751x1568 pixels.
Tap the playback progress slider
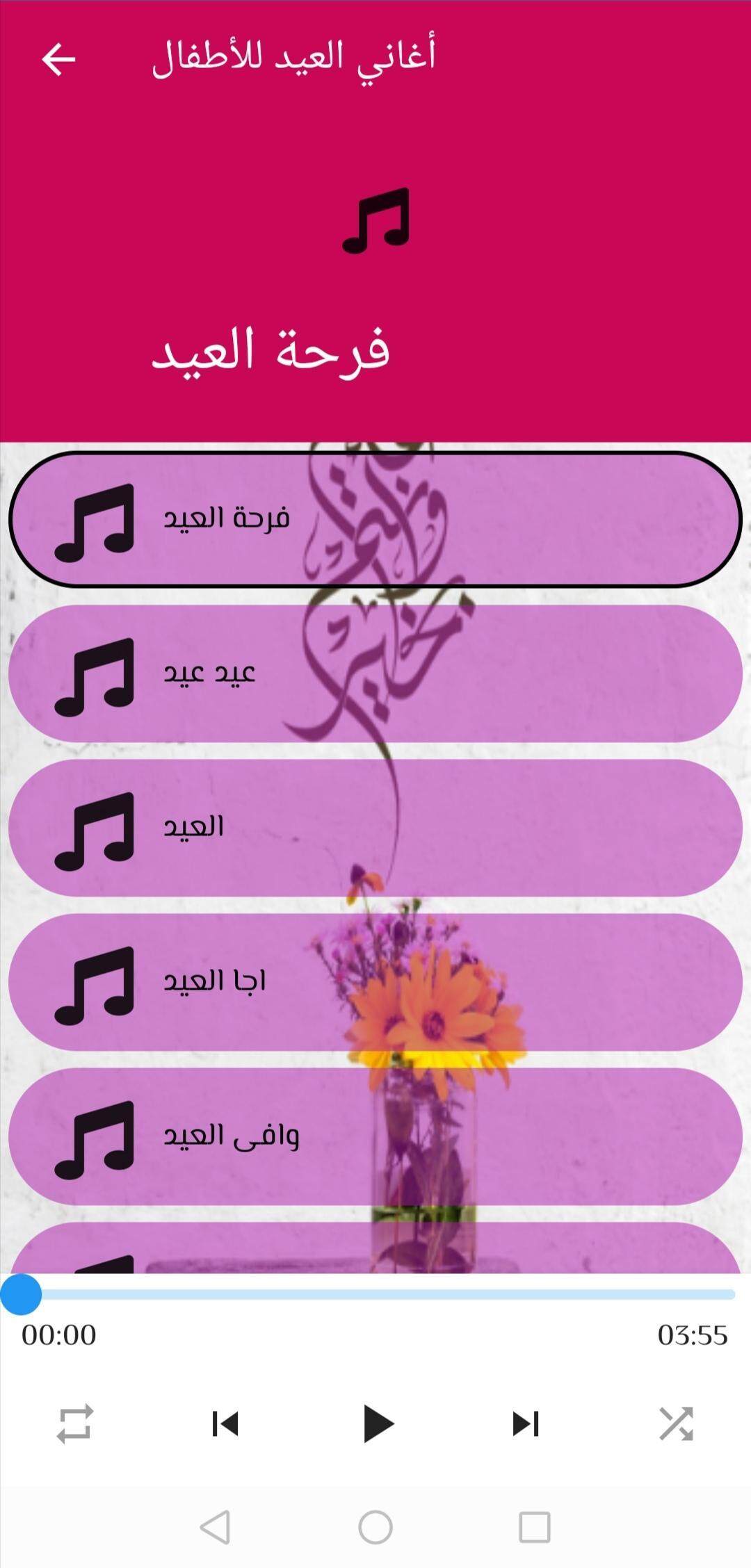point(375,1294)
